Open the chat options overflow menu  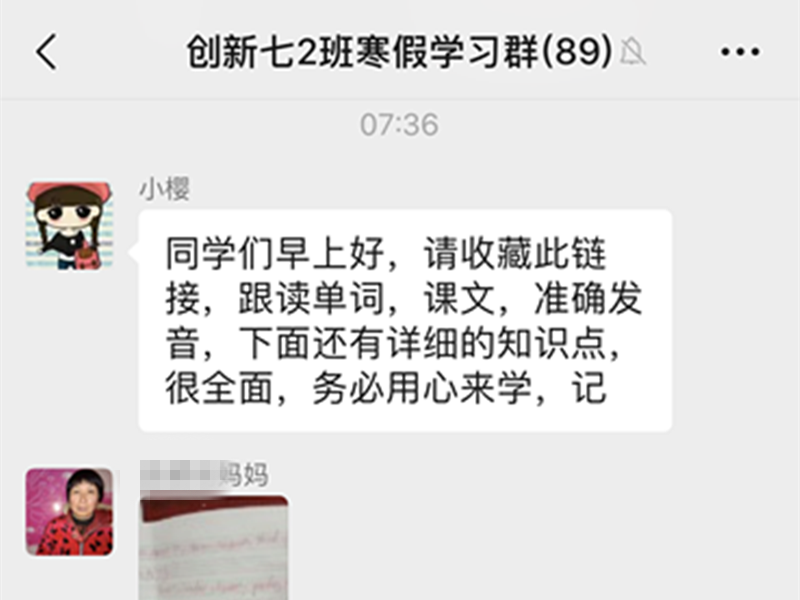click(741, 53)
